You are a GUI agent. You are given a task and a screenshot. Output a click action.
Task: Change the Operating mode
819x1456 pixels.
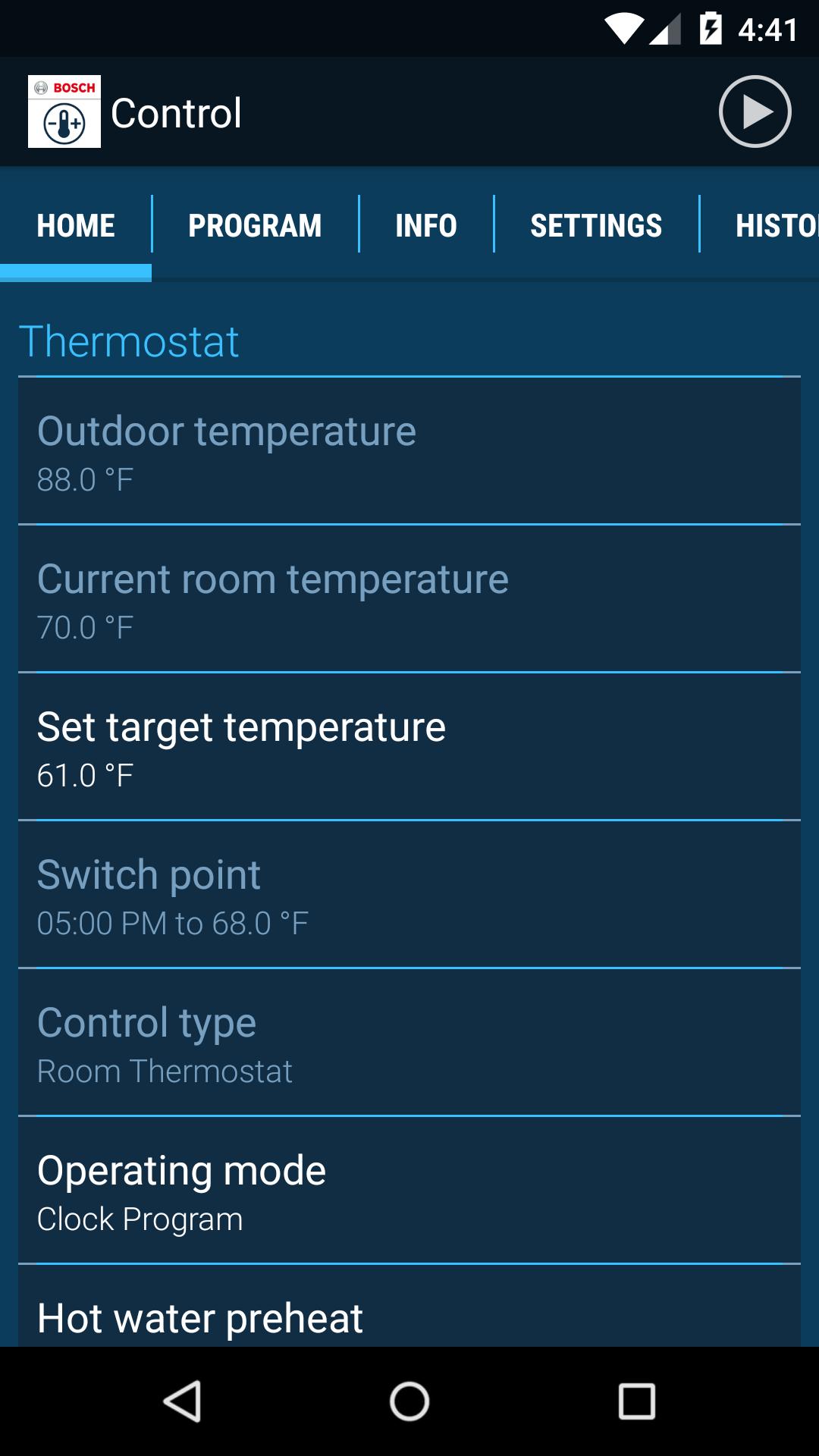pyautogui.click(x=409, y=1190)
